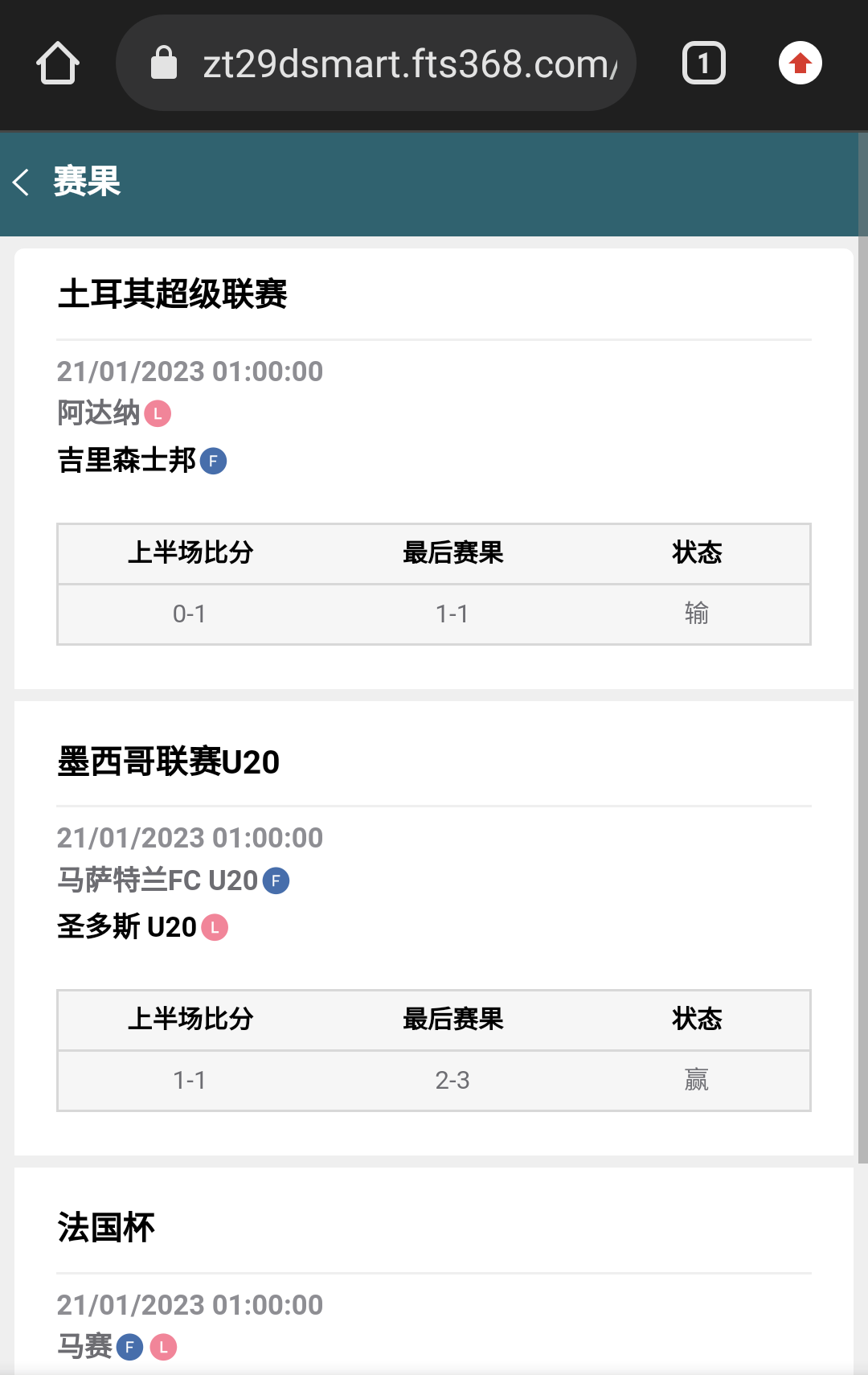Click the padlock security icon in address bar
Screen dimensions: 868x1375
click(x=165, y=62)
